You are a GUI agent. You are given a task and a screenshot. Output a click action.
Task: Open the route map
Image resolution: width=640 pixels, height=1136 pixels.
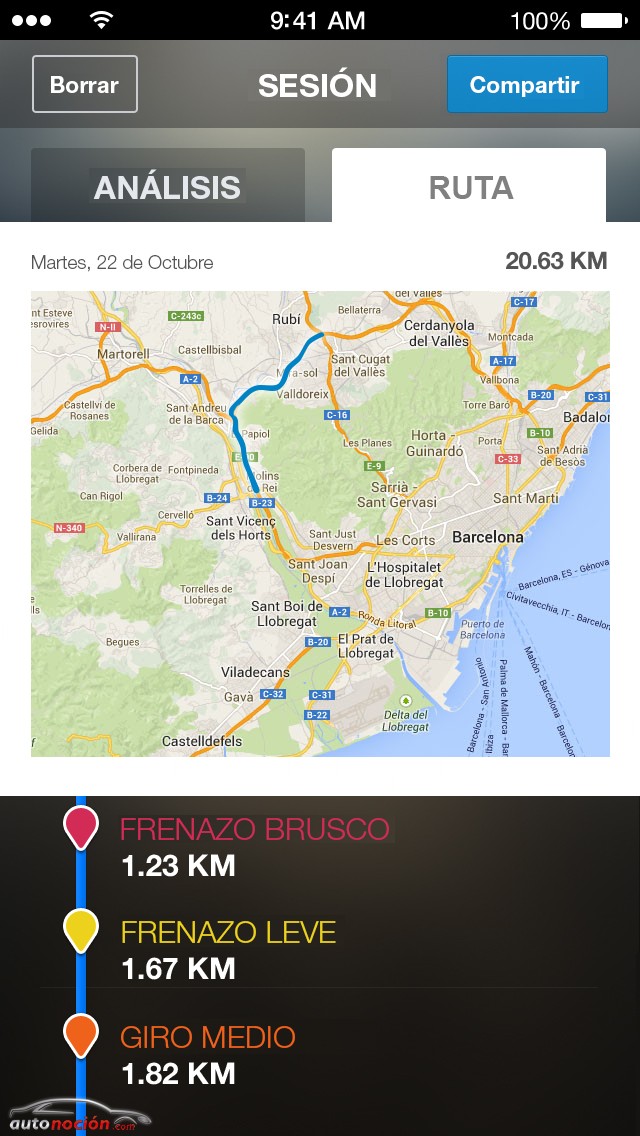(320, 524)
